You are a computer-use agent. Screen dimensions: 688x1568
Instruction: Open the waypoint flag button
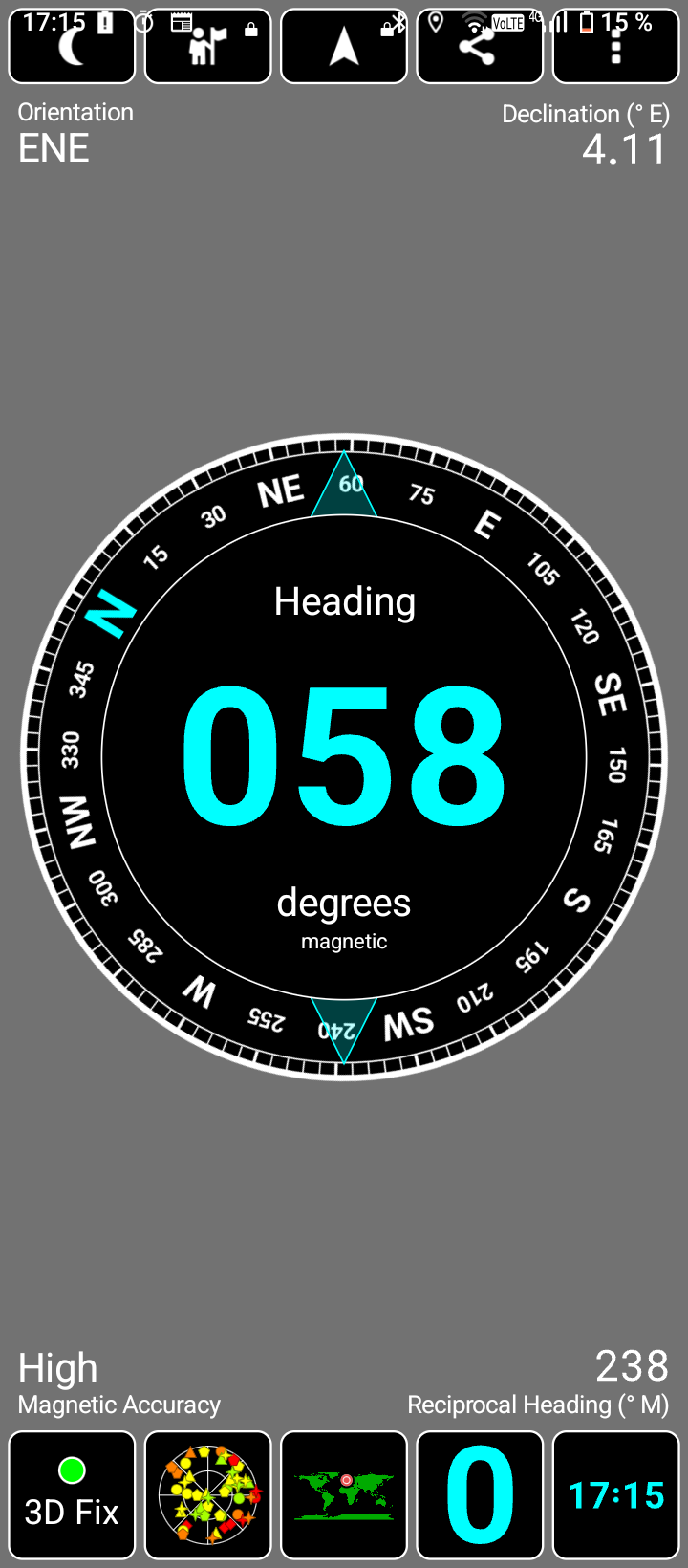point(207,46)
